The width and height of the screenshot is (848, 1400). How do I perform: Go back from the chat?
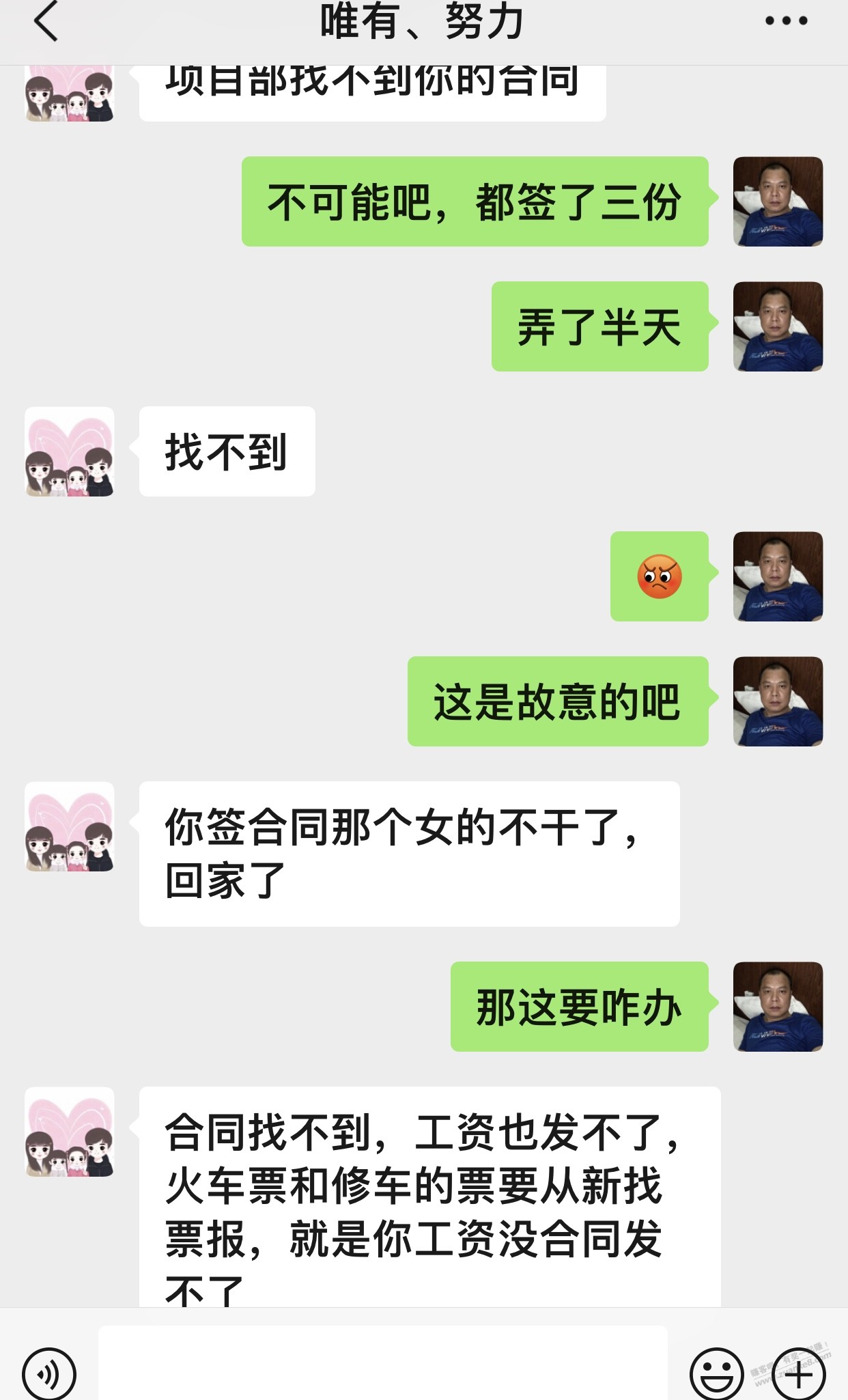tap(46, 23)
